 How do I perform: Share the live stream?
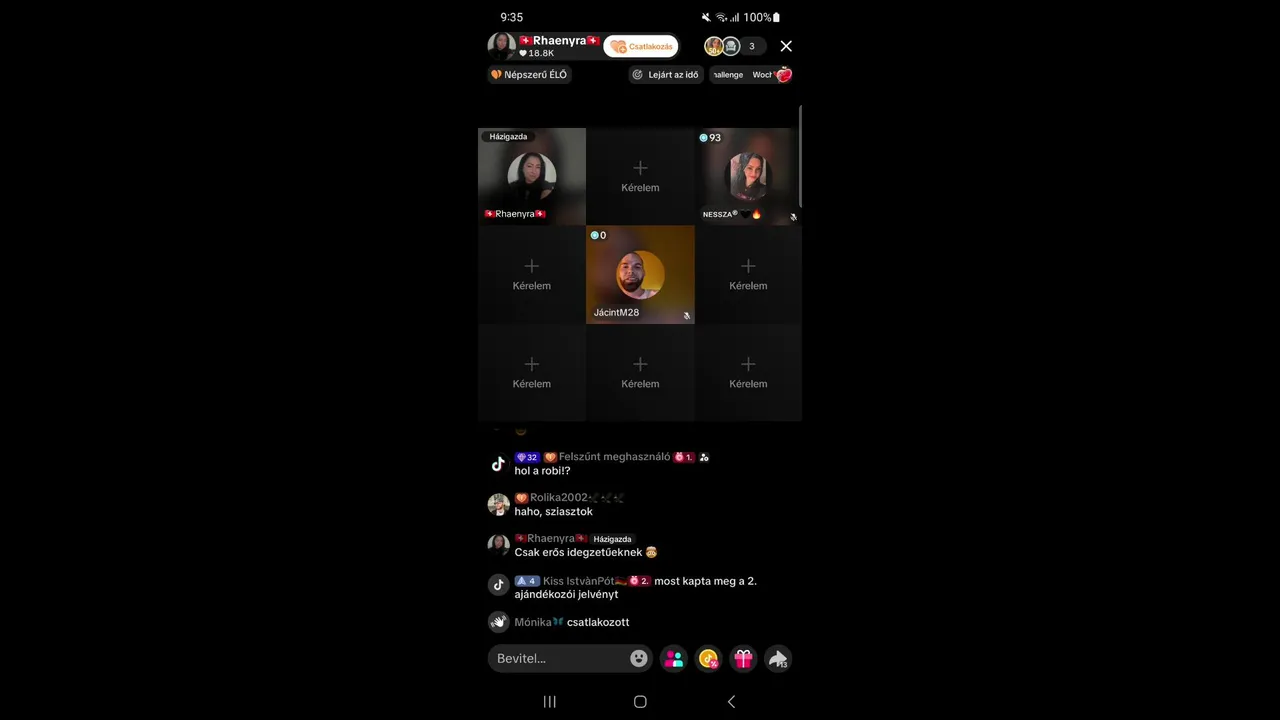pos(778,658)
